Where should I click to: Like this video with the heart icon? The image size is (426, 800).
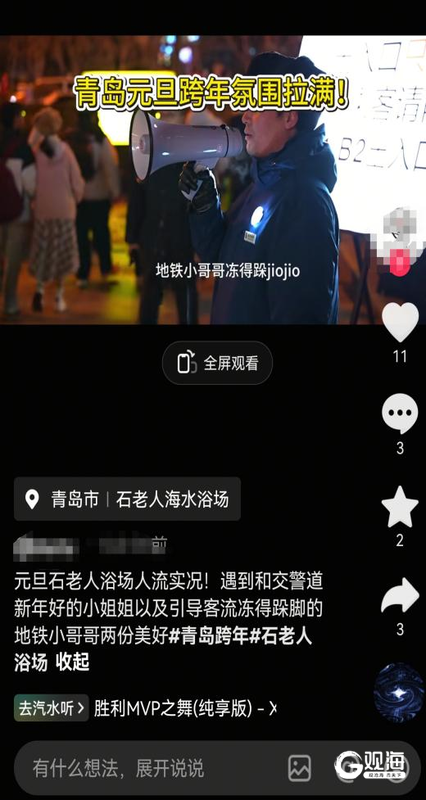[x=400, y=322]
